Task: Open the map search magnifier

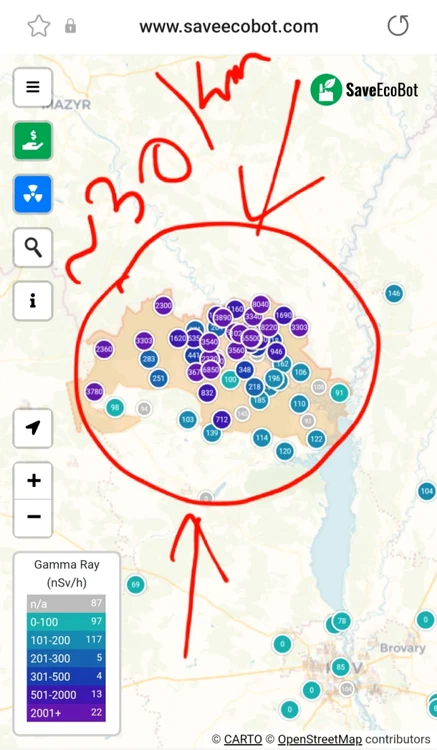Action: [33, 247]
